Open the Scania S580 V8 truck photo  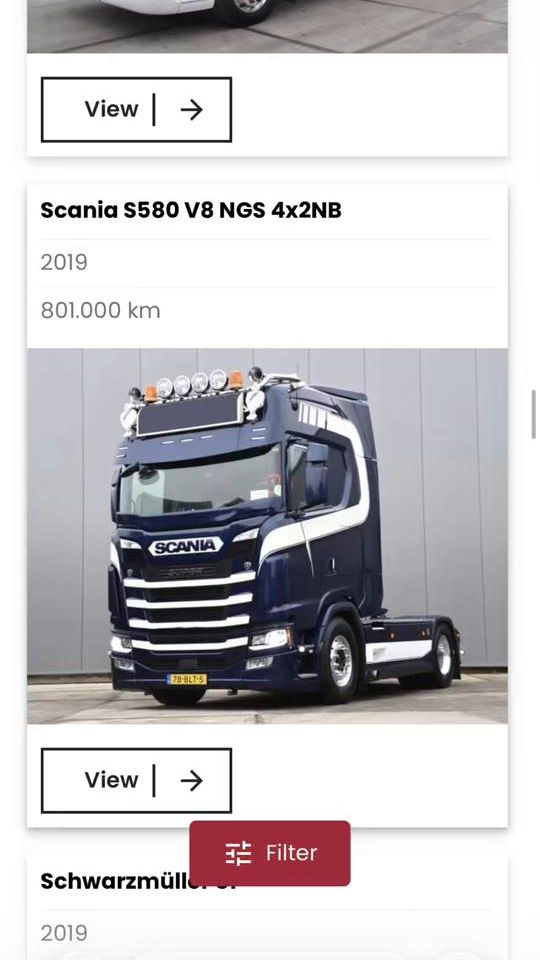tap(267, 536)
